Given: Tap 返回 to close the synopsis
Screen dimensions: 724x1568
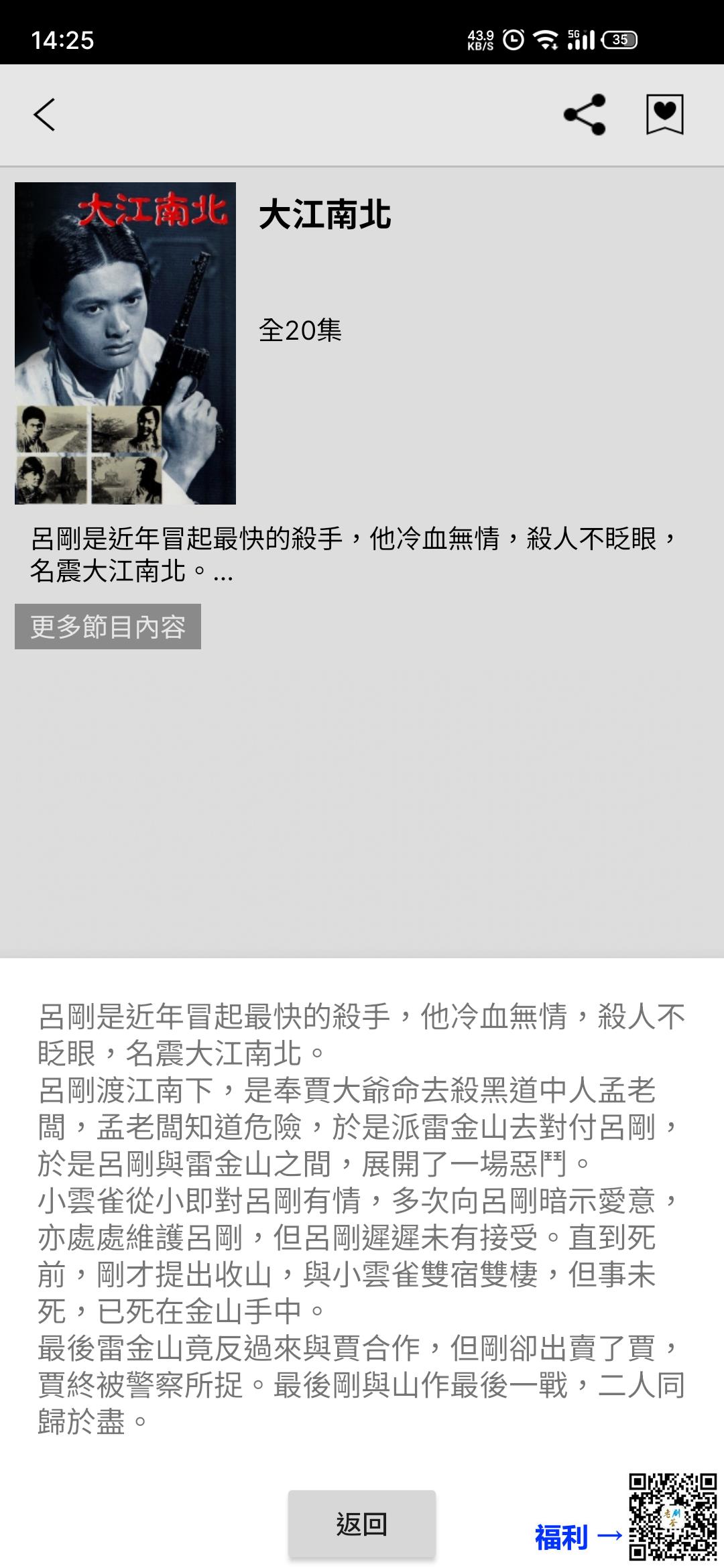Looking at the screenshot, I should click(x=361, y=1524).
